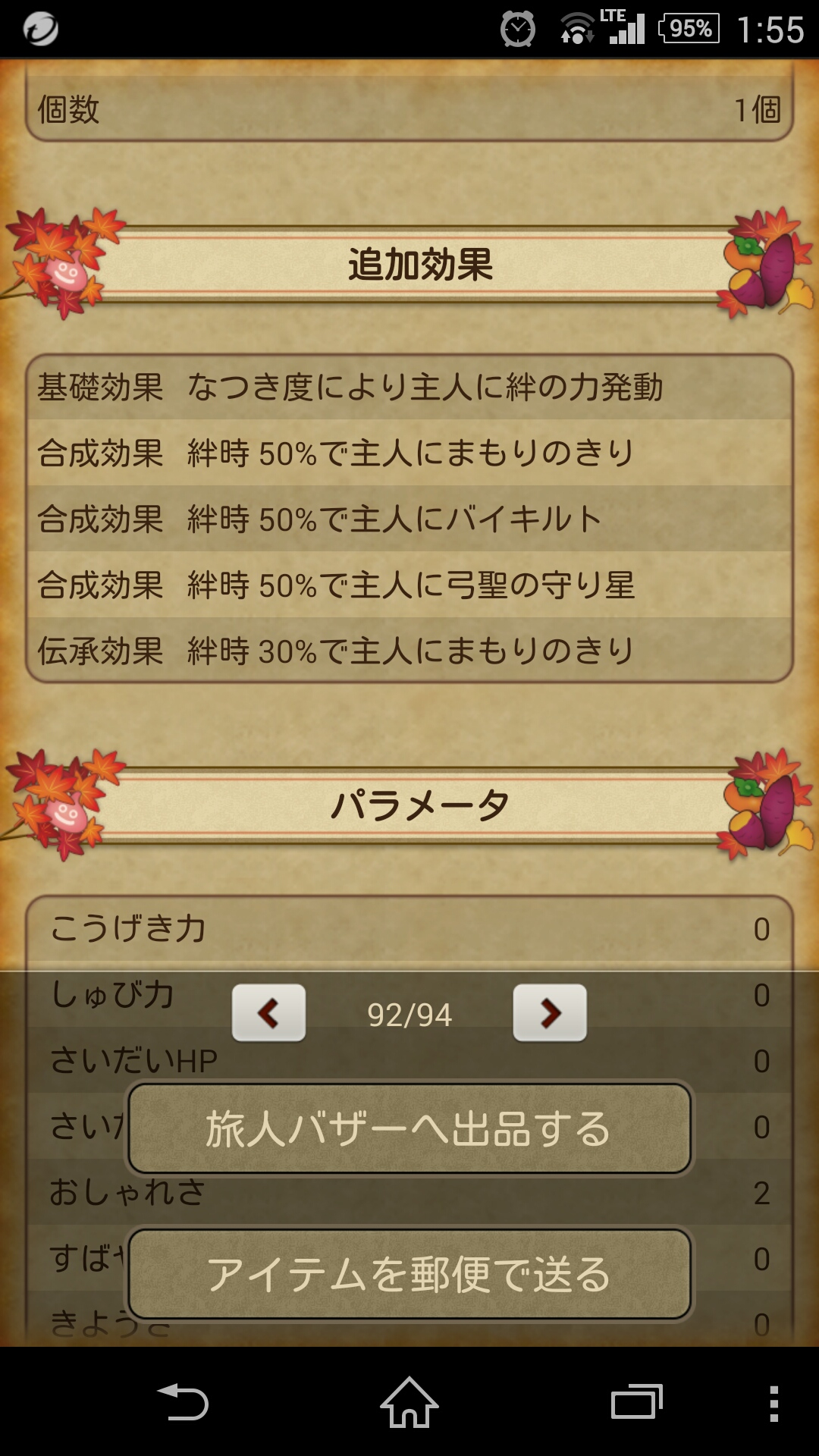This screenshot has height=1456, width=819.
Task: Tap the system back button
Action: click(183, 1402)
